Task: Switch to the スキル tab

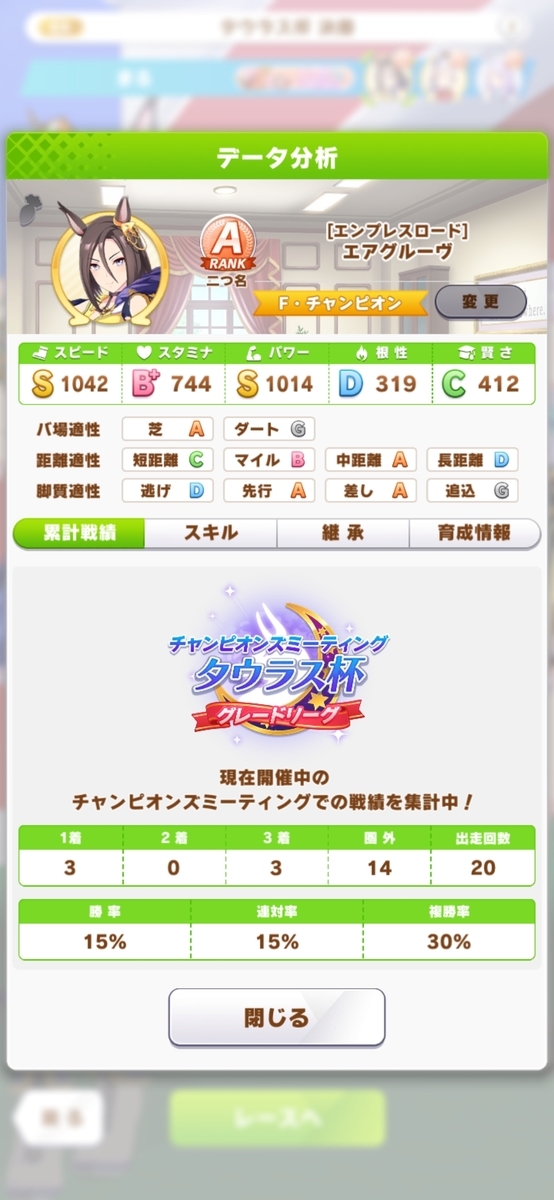Action: [x=211, y=532]
